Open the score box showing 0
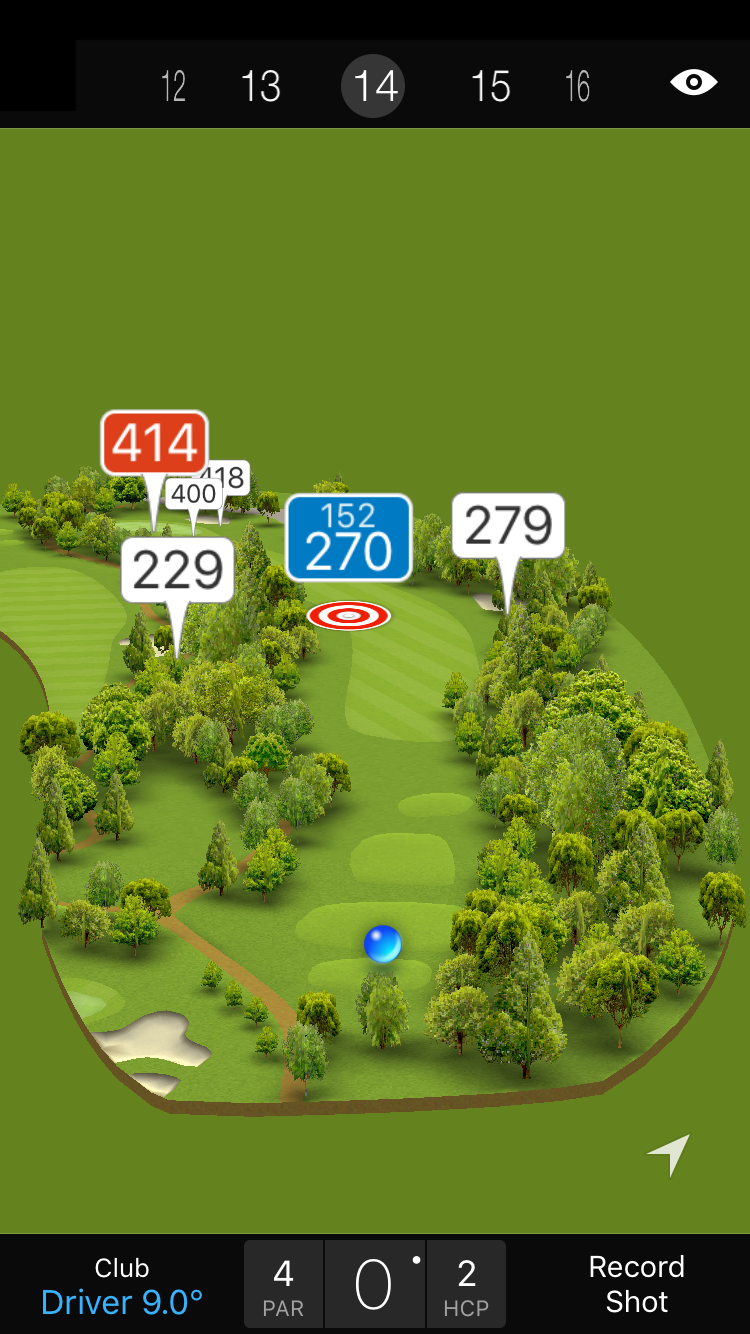The height and width of the screenshot is (1334, 750). [374, 1285]
